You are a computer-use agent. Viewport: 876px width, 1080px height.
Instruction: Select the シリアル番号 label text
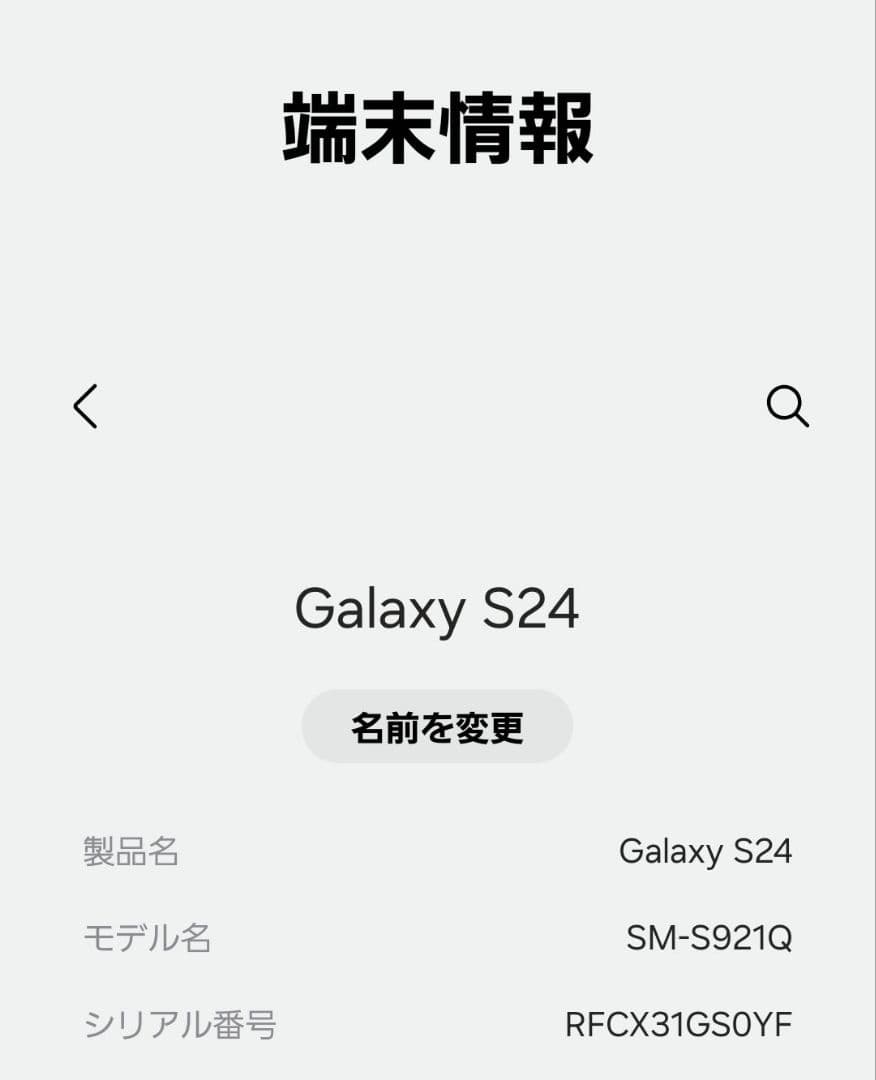180,1022
